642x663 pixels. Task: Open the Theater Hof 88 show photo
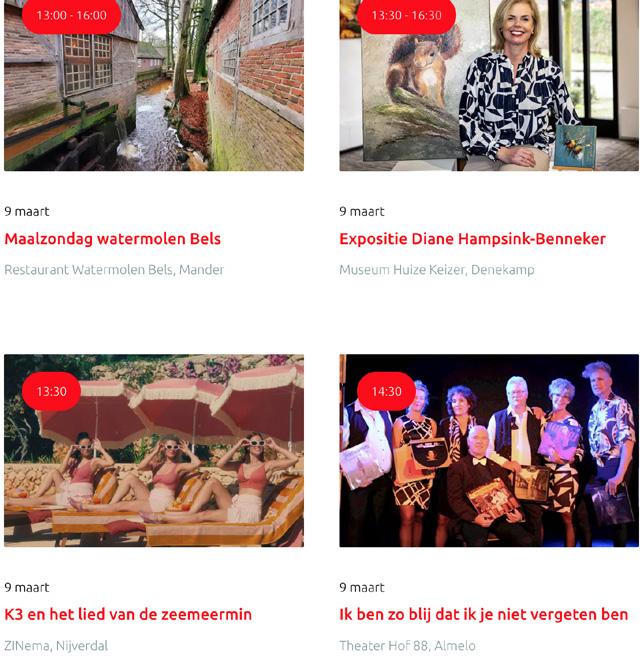pyautogui.click(x=489, y=452)
